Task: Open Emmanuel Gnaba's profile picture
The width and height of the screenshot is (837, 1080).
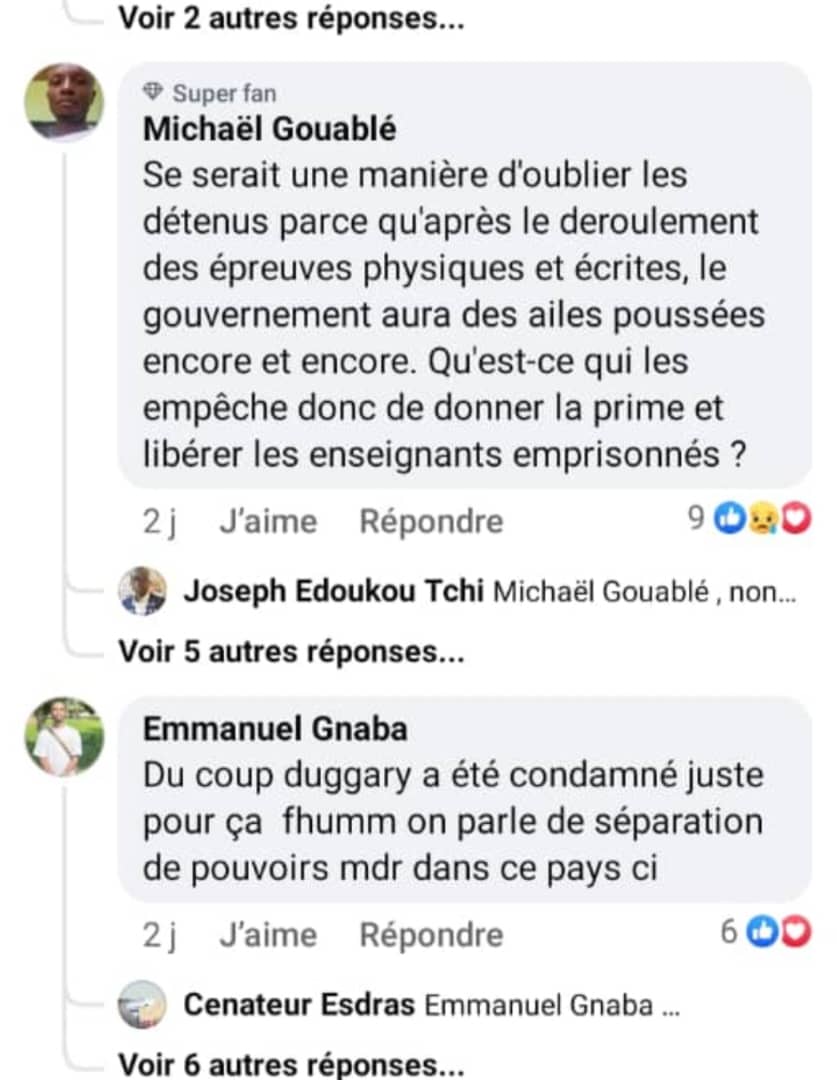Action: point(64,737)
